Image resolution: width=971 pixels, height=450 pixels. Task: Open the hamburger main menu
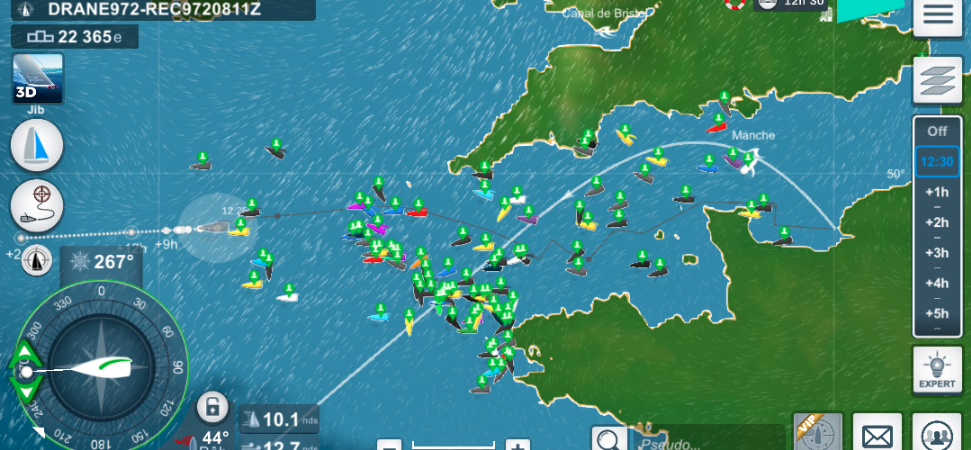(x=938, y=17)
